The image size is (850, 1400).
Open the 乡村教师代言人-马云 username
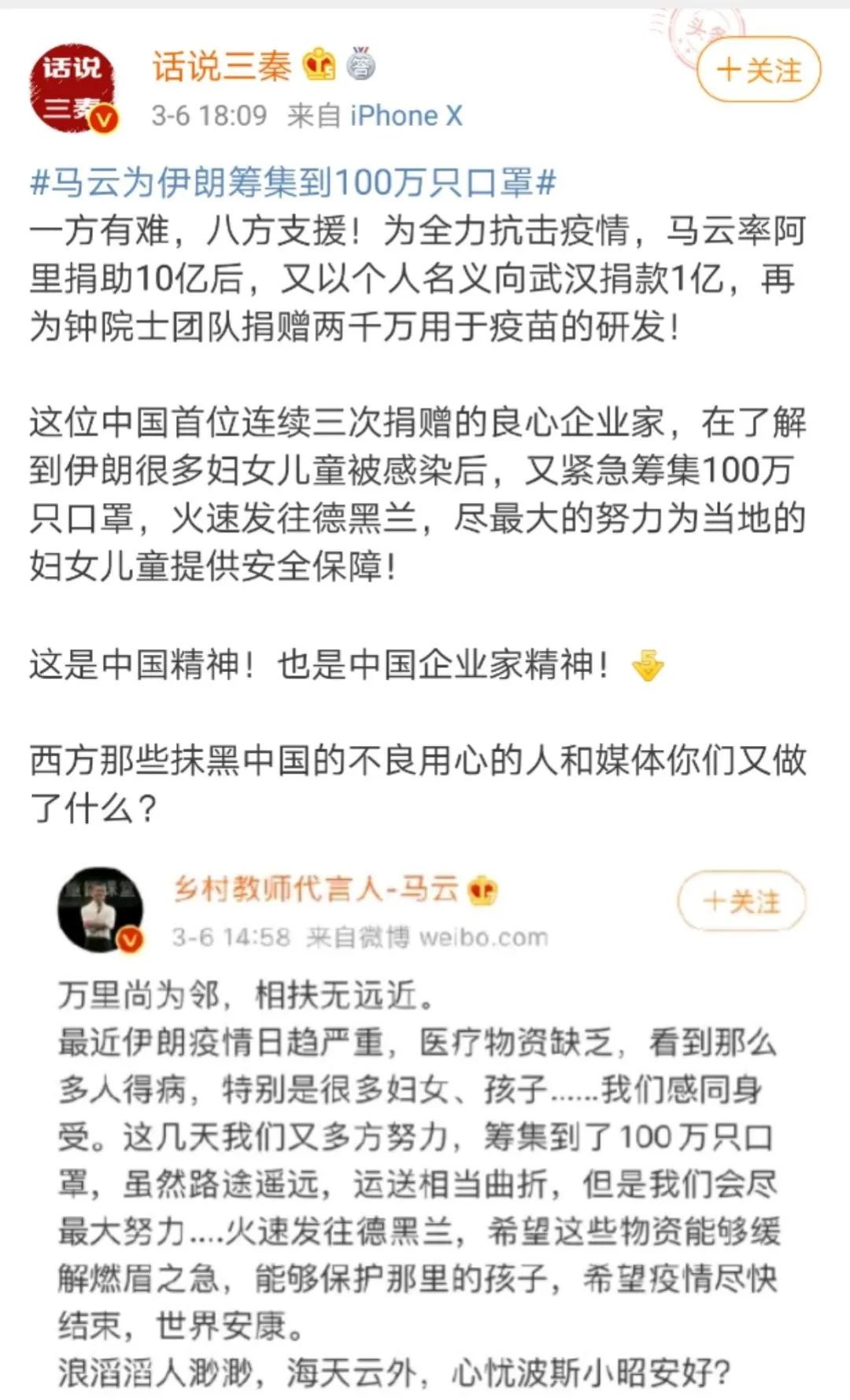pos(316,888)
